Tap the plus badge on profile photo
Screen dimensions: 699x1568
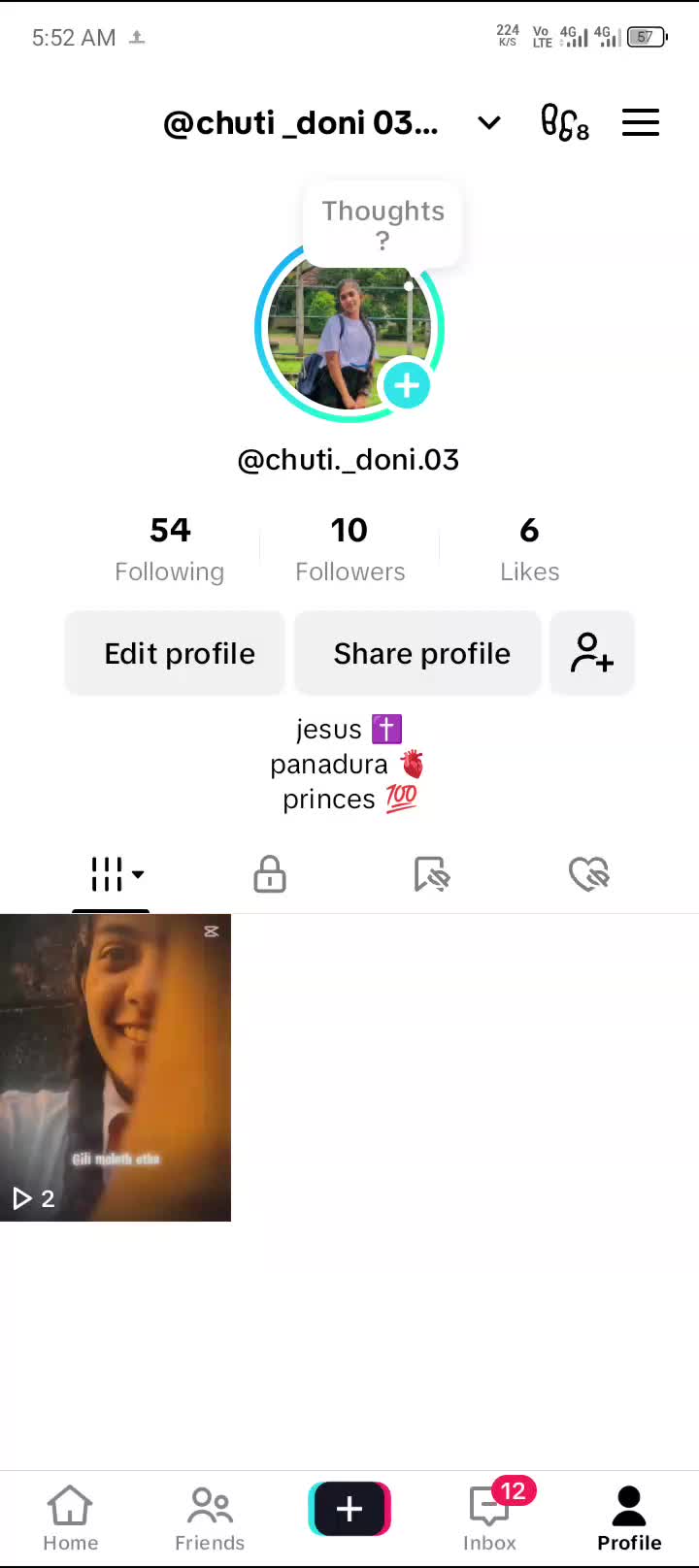click(x=406, y=385)
